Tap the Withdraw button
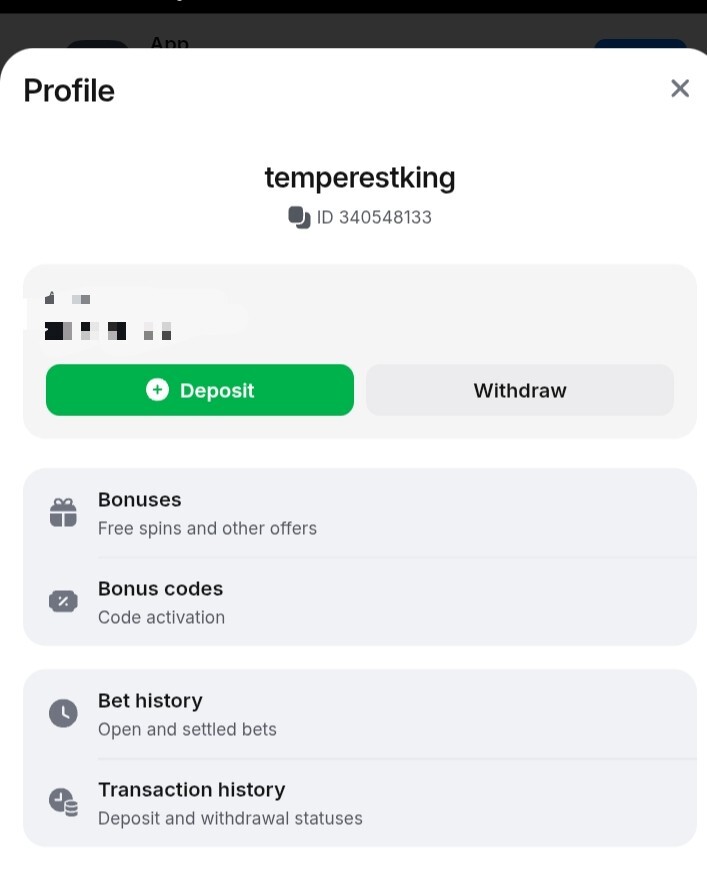The width and height of the screenshot is (707, 869). [519, 390]
